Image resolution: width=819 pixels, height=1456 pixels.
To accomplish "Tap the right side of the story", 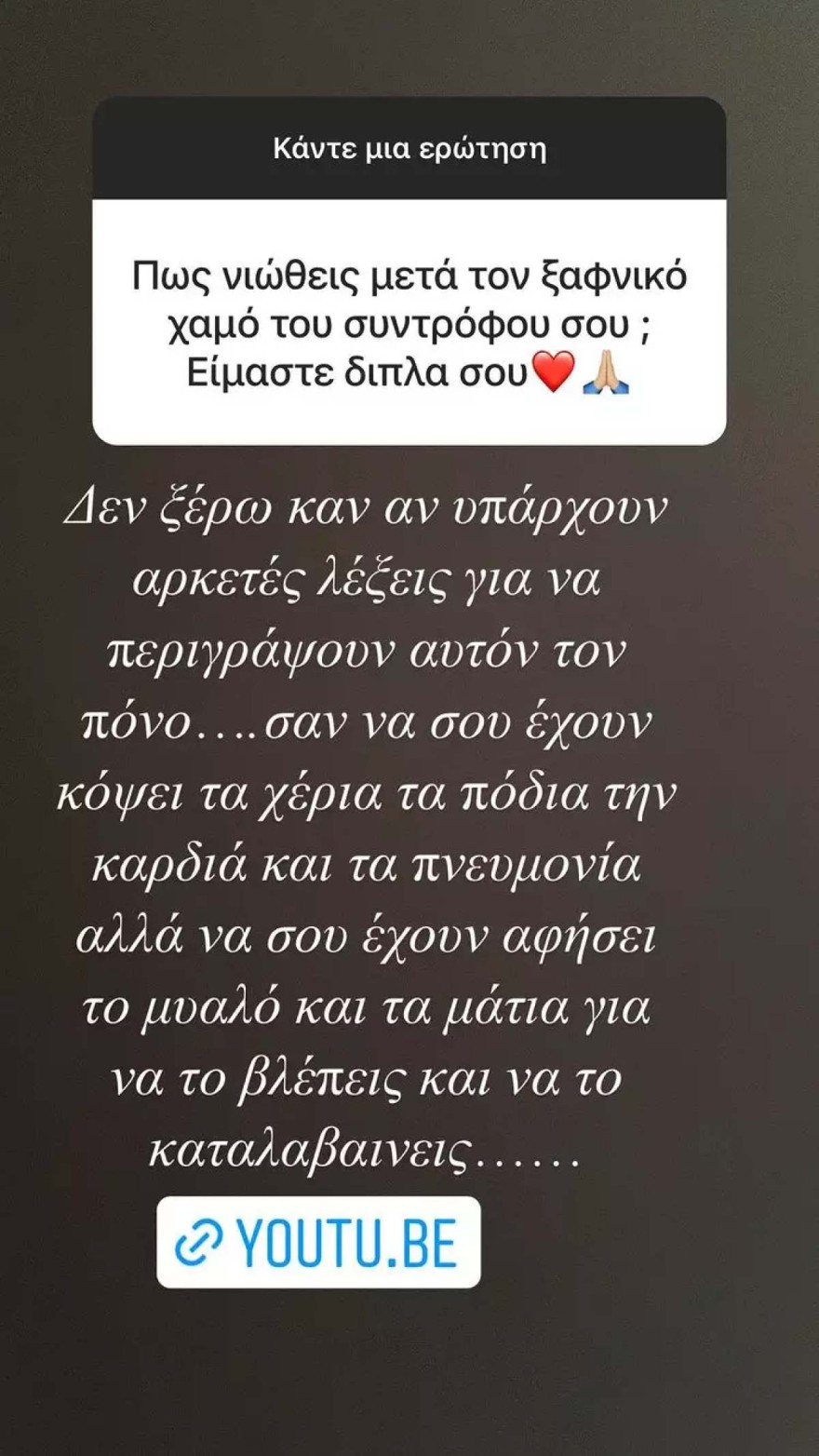I will coord(782,726).
